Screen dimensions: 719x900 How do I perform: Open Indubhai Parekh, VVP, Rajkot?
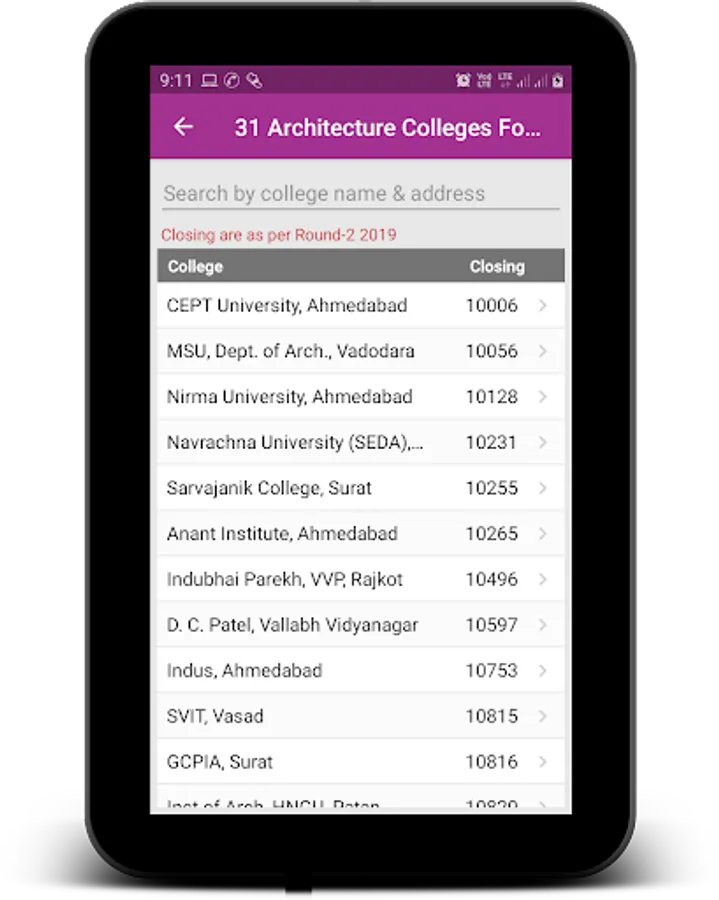point(360,579)
